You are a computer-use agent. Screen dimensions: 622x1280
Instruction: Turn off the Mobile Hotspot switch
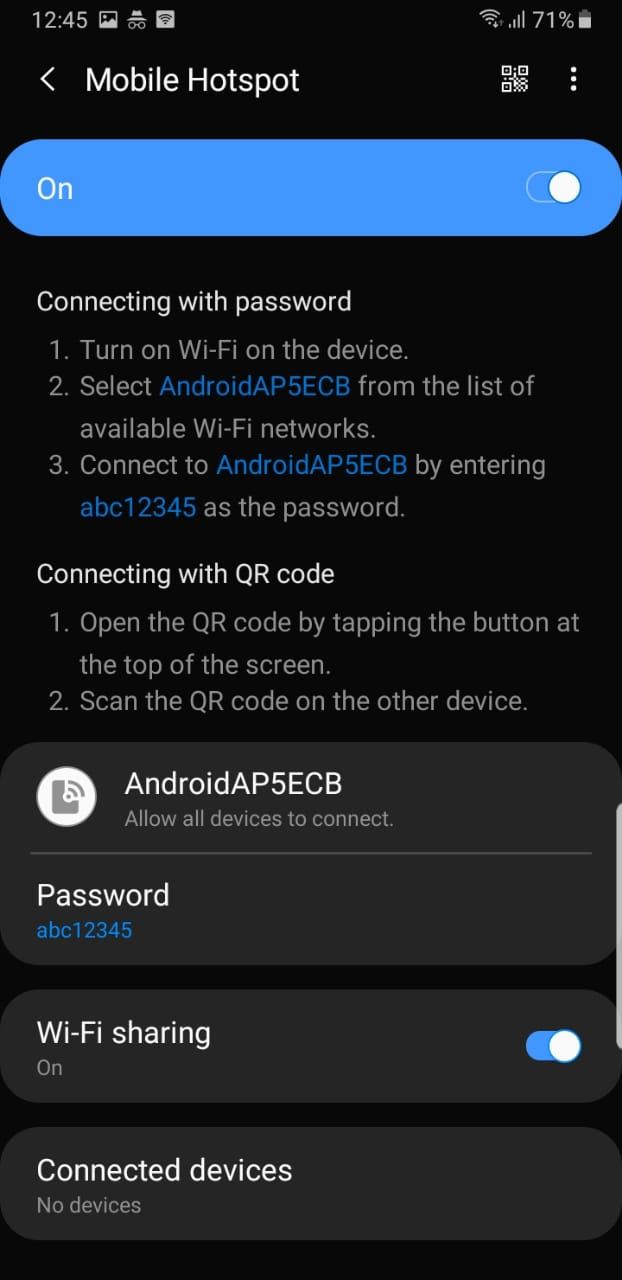pyautogui.click(x=553, y=188)
